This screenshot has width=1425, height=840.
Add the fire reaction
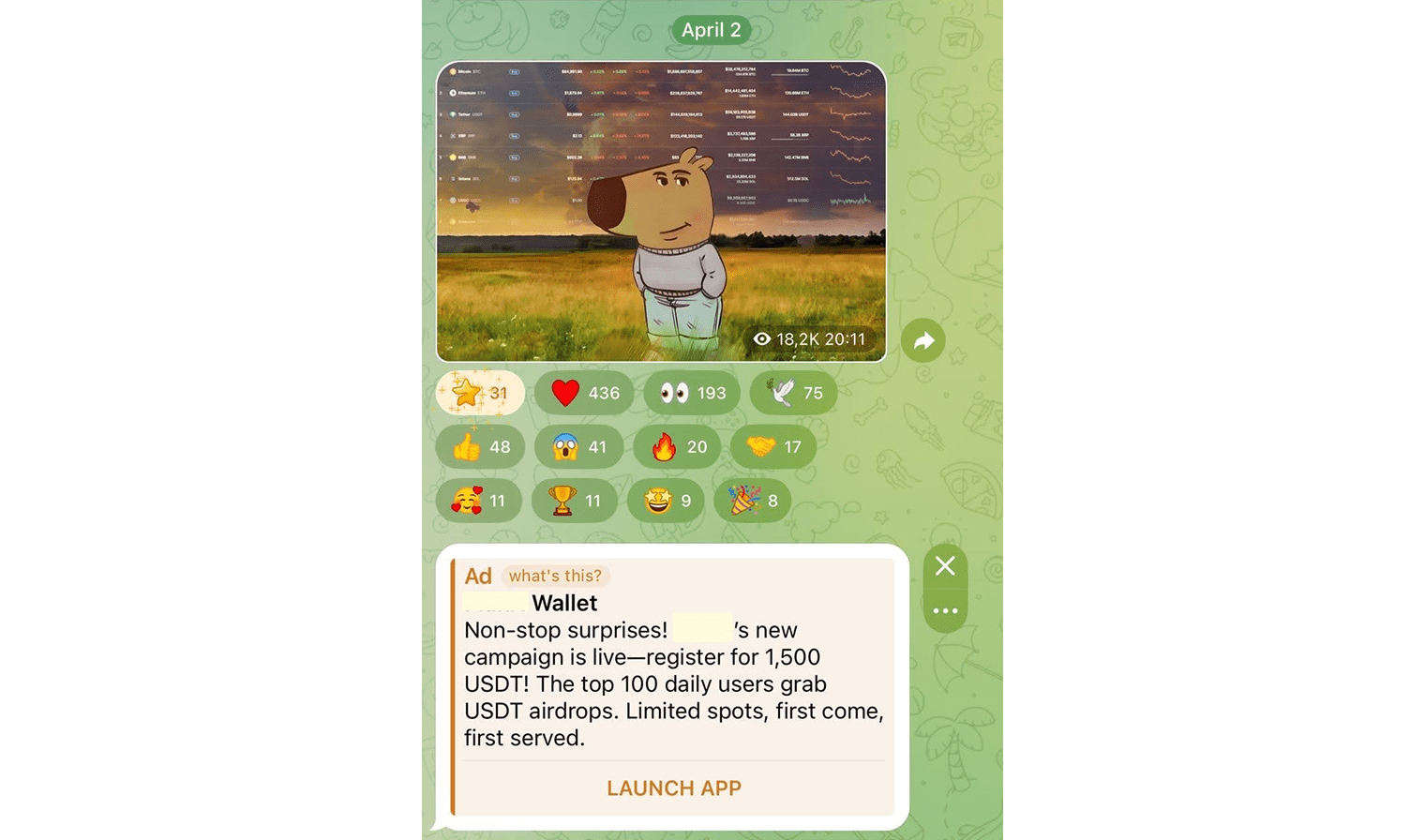point(677,447)
